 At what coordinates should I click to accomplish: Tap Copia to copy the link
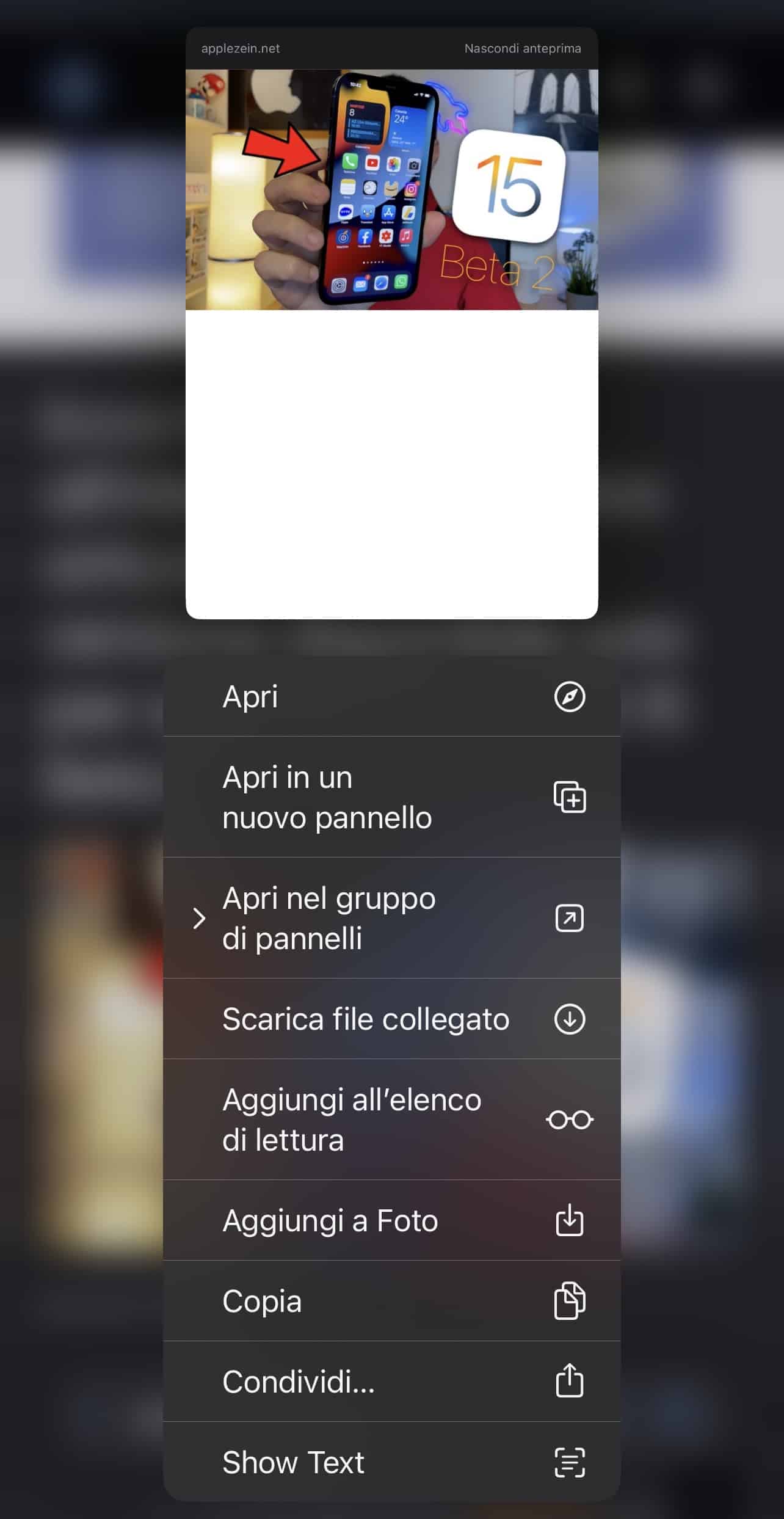coord(392,1301)
